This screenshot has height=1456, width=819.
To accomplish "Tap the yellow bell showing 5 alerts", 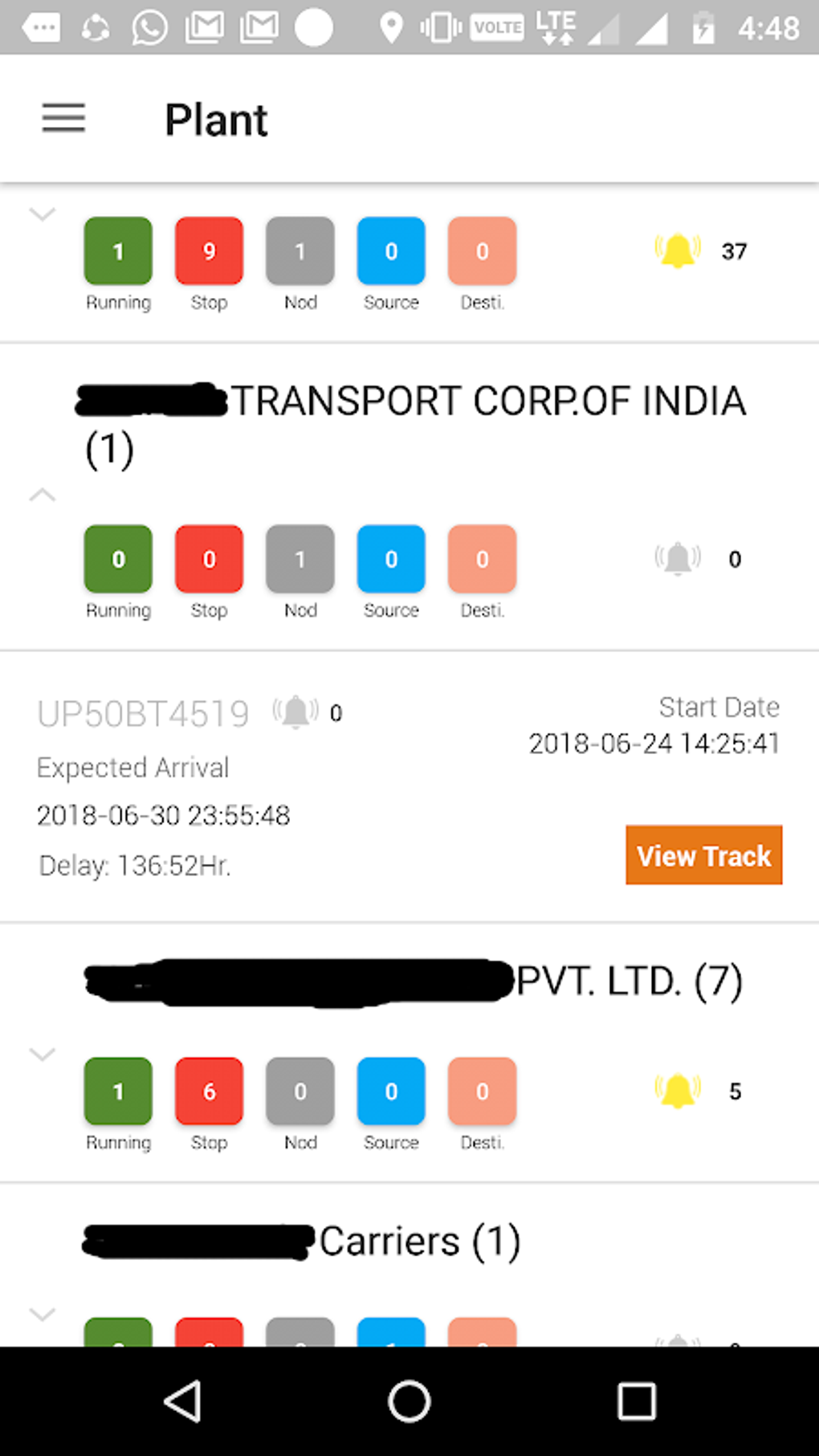I will 678,1091.
